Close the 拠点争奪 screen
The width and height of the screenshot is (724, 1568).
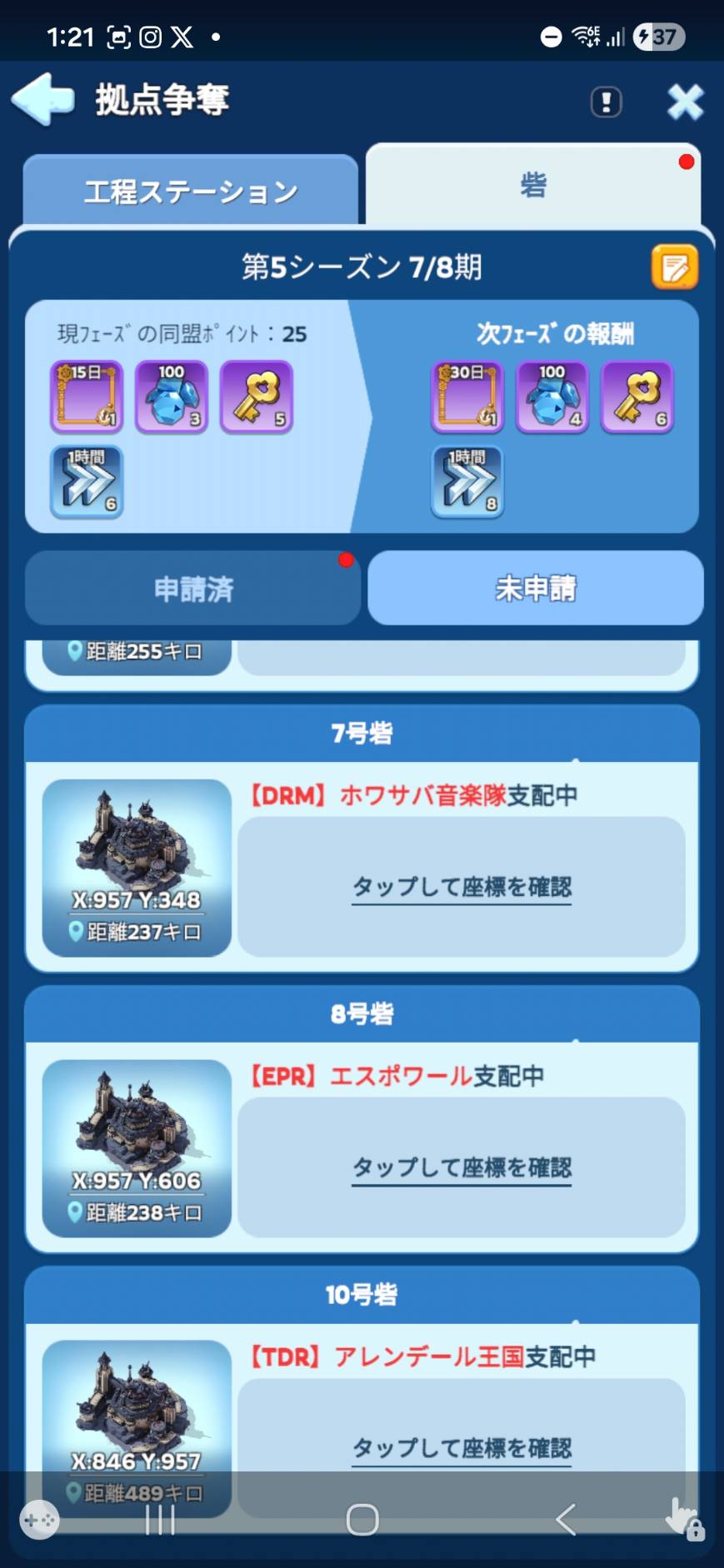point(685,102)
